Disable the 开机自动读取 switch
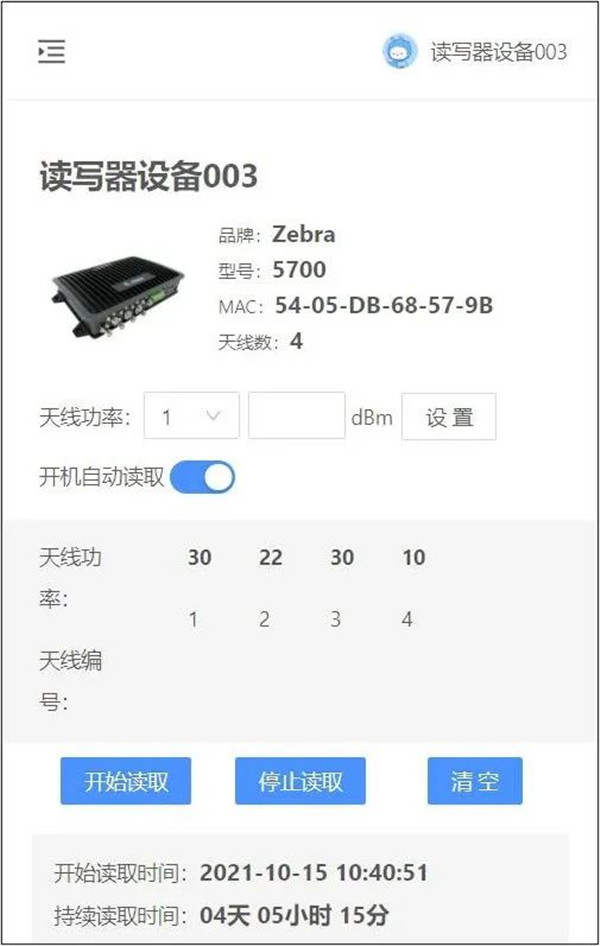The width and height of the screenshot is (600, 946). point(202,477)
